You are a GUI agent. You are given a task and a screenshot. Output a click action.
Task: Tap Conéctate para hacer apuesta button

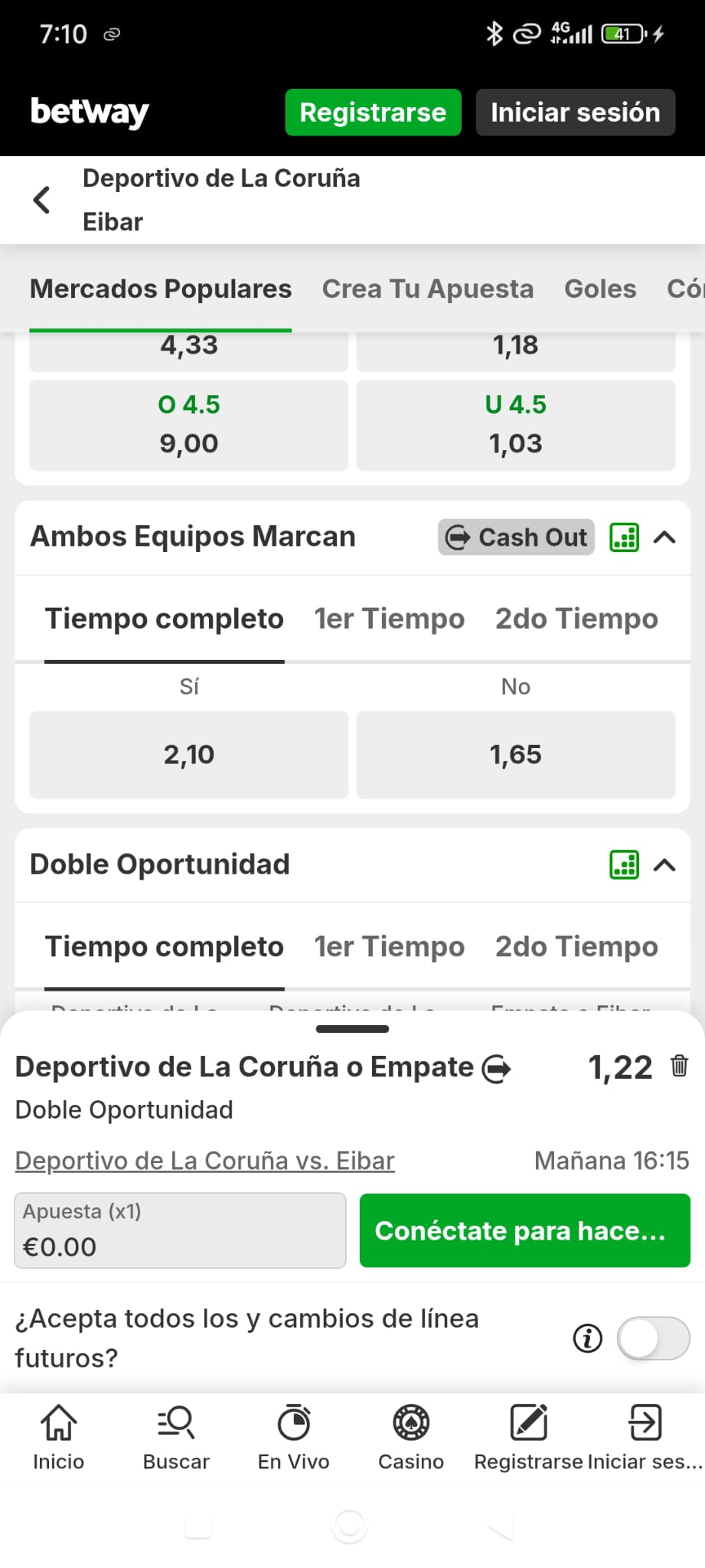tap(524, 1230)
